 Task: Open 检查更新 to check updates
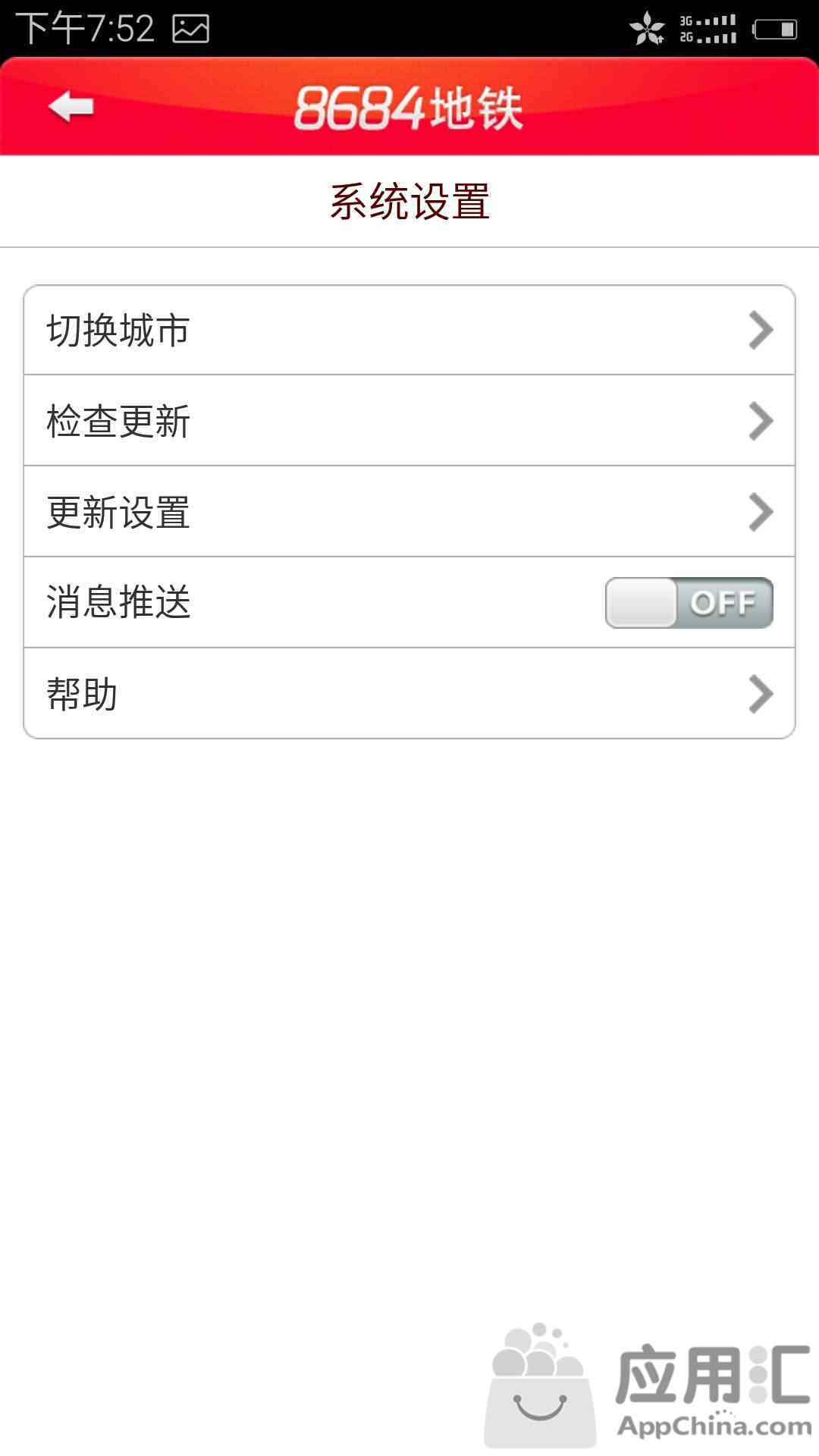pos(409,421)
